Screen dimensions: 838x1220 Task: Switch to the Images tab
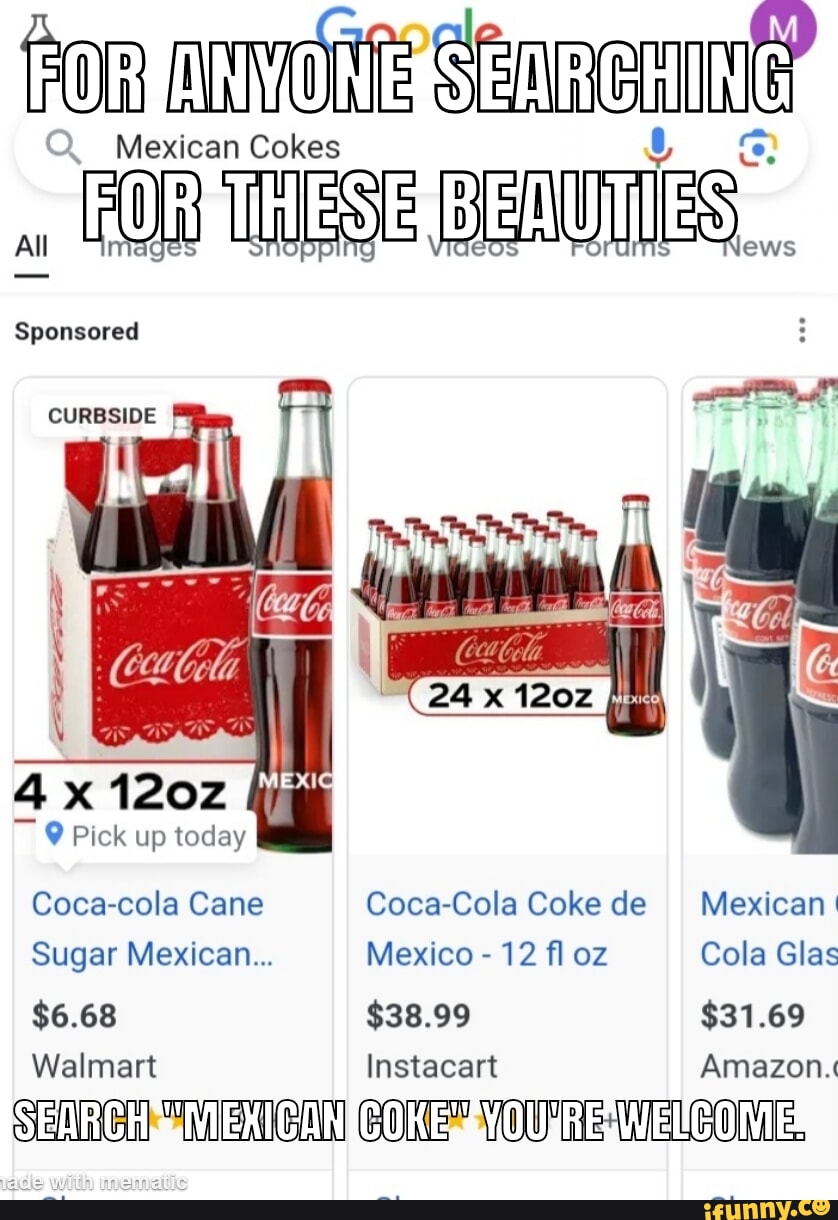148,245
